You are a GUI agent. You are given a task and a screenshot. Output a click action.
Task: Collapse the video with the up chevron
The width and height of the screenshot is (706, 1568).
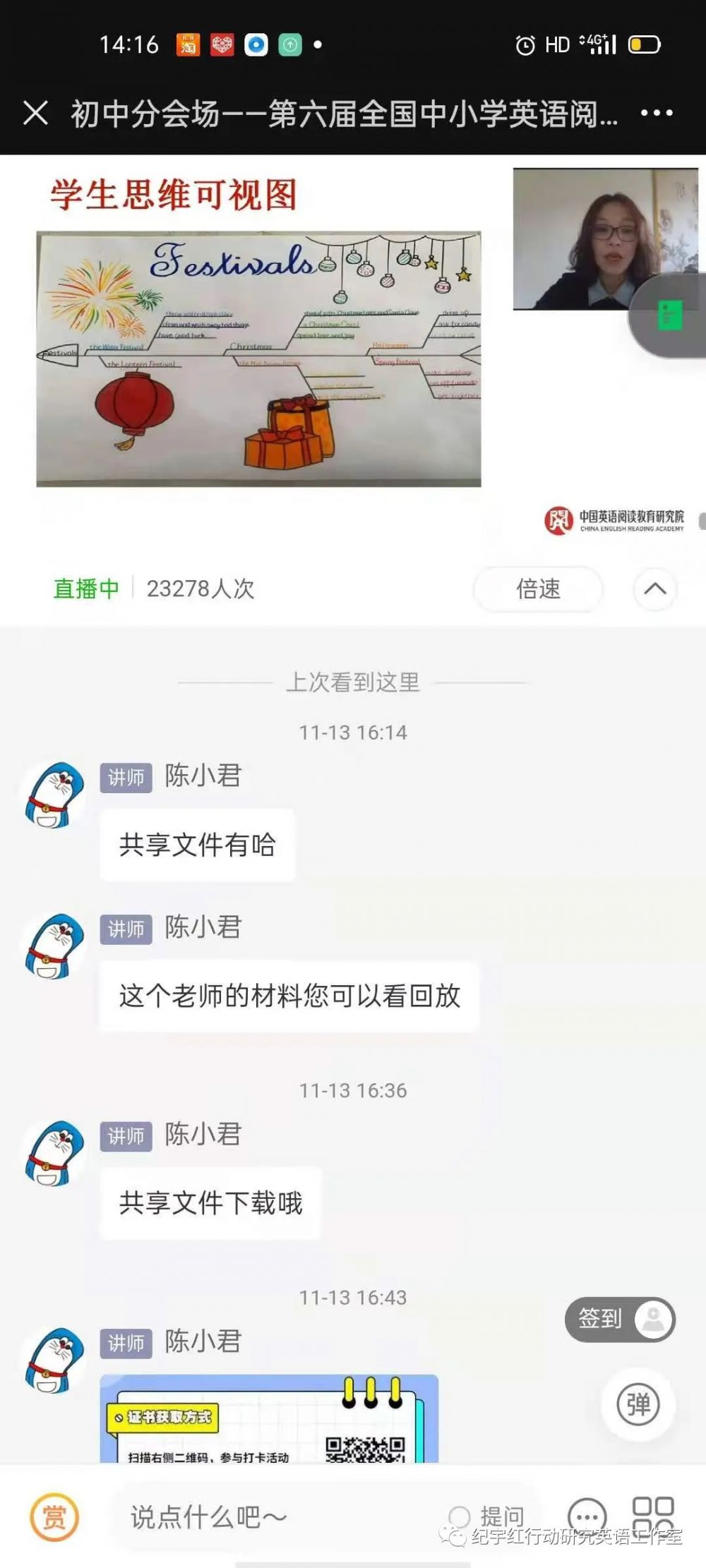pos(655,589)
